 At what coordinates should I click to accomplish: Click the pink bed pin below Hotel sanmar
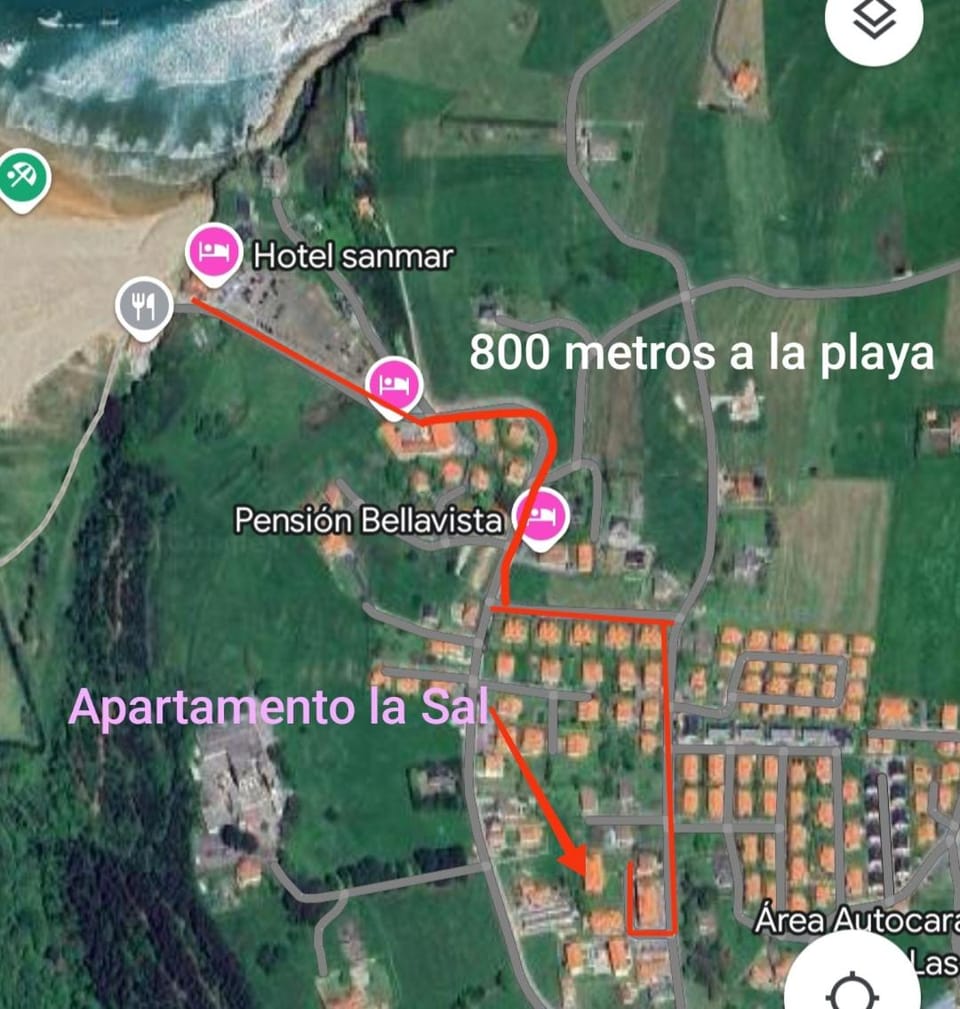(396, 385)
